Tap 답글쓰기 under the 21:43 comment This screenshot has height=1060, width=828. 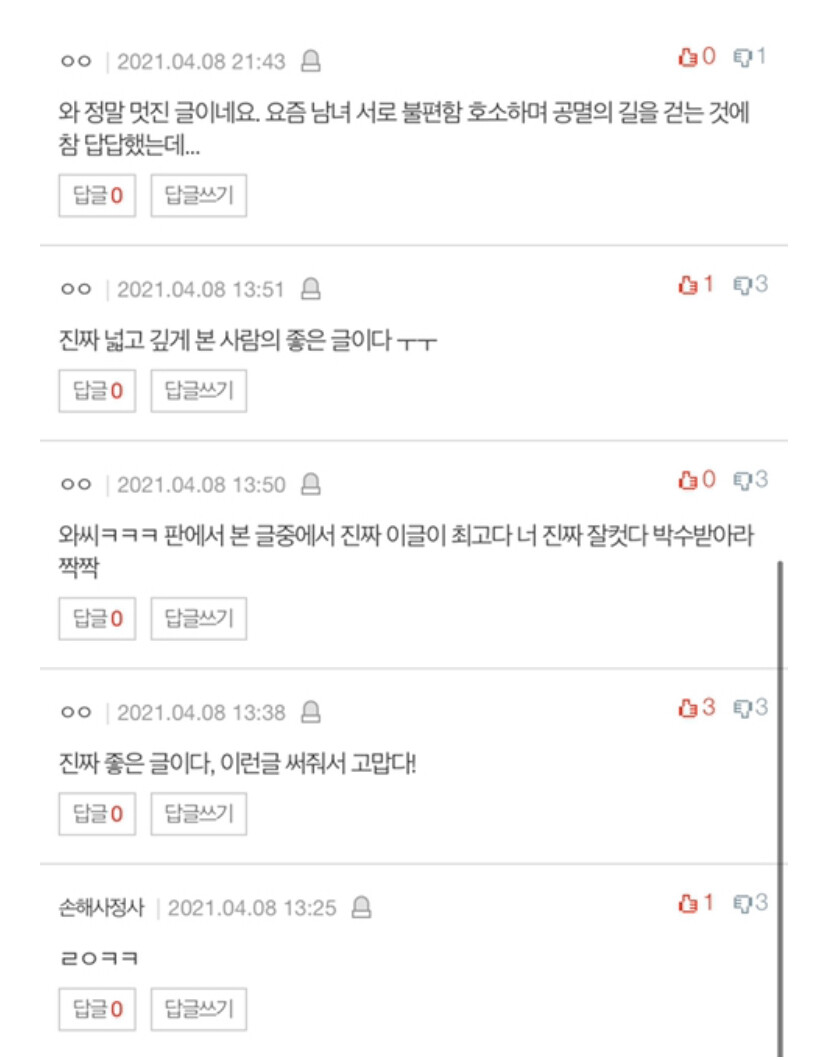pos(198,195)
